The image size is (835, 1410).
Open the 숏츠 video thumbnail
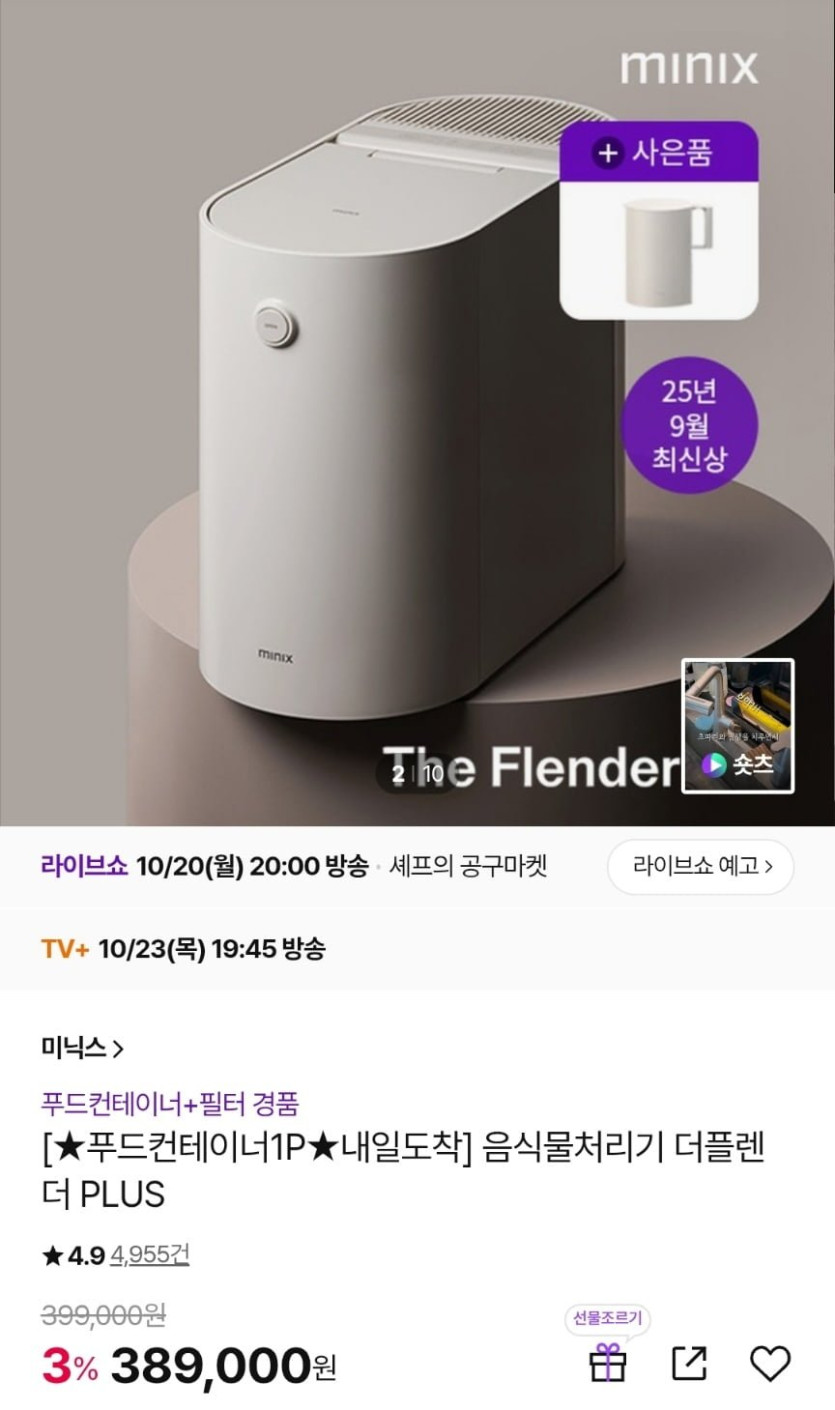pyautogui.click(x=738, y=726)
